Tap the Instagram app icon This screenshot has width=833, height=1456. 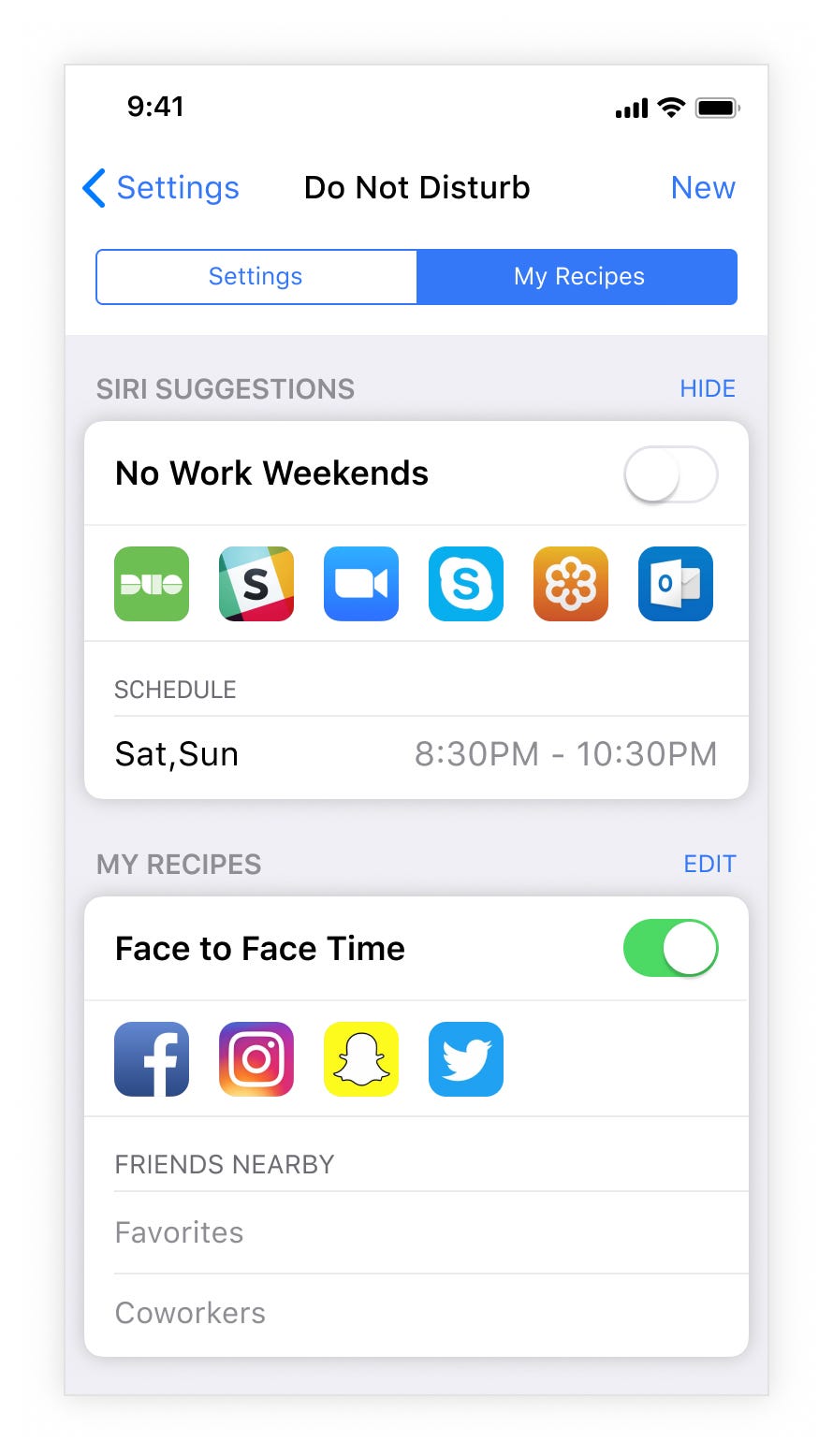pos(256,1059)
